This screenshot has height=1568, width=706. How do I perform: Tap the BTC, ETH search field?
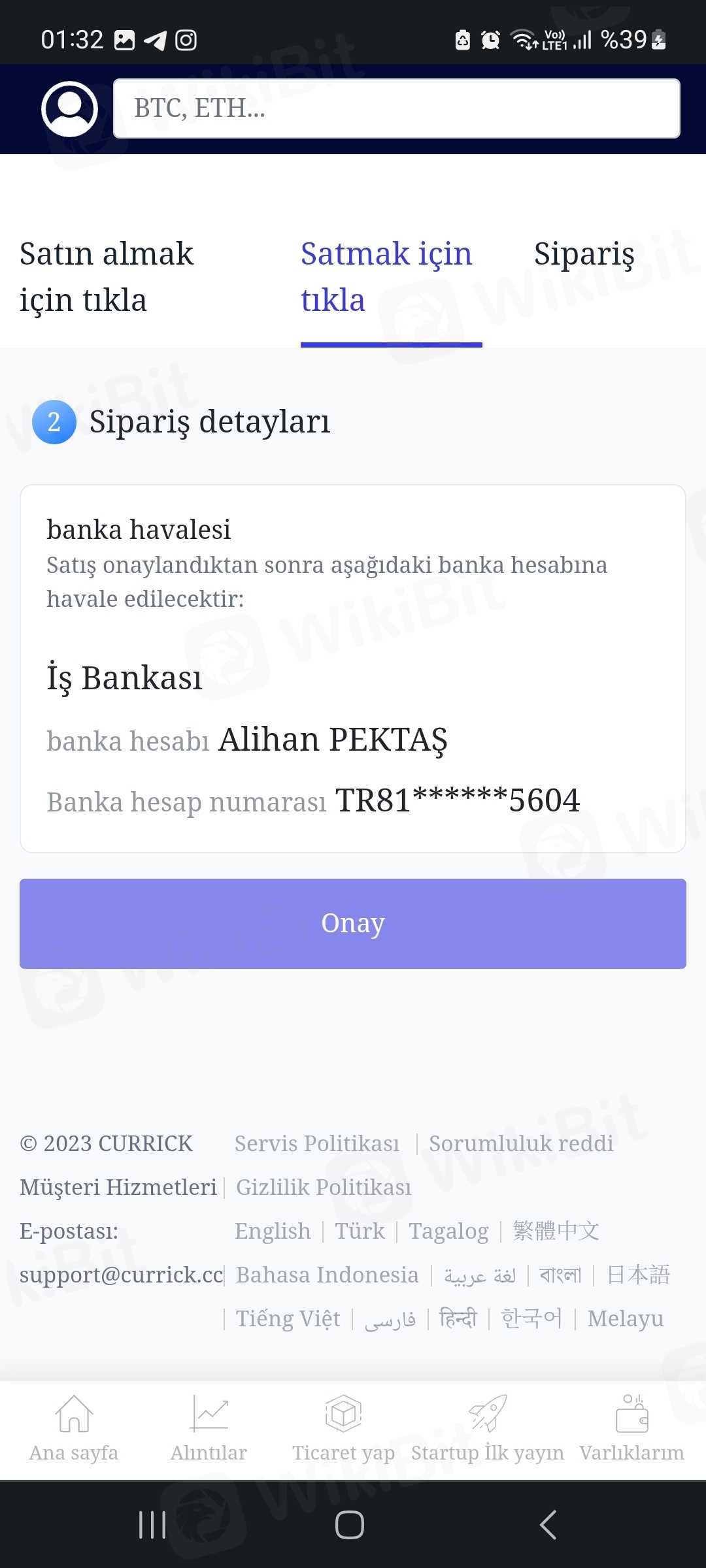coord(396,108)
